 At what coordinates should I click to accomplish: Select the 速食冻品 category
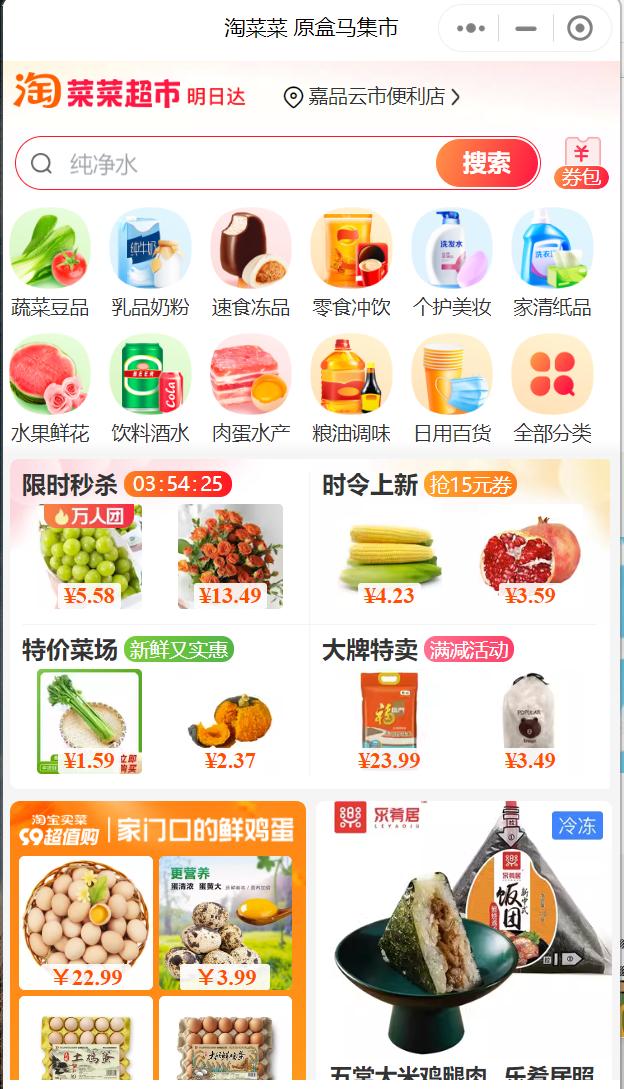pyautogui.click(x=251, y=262)
